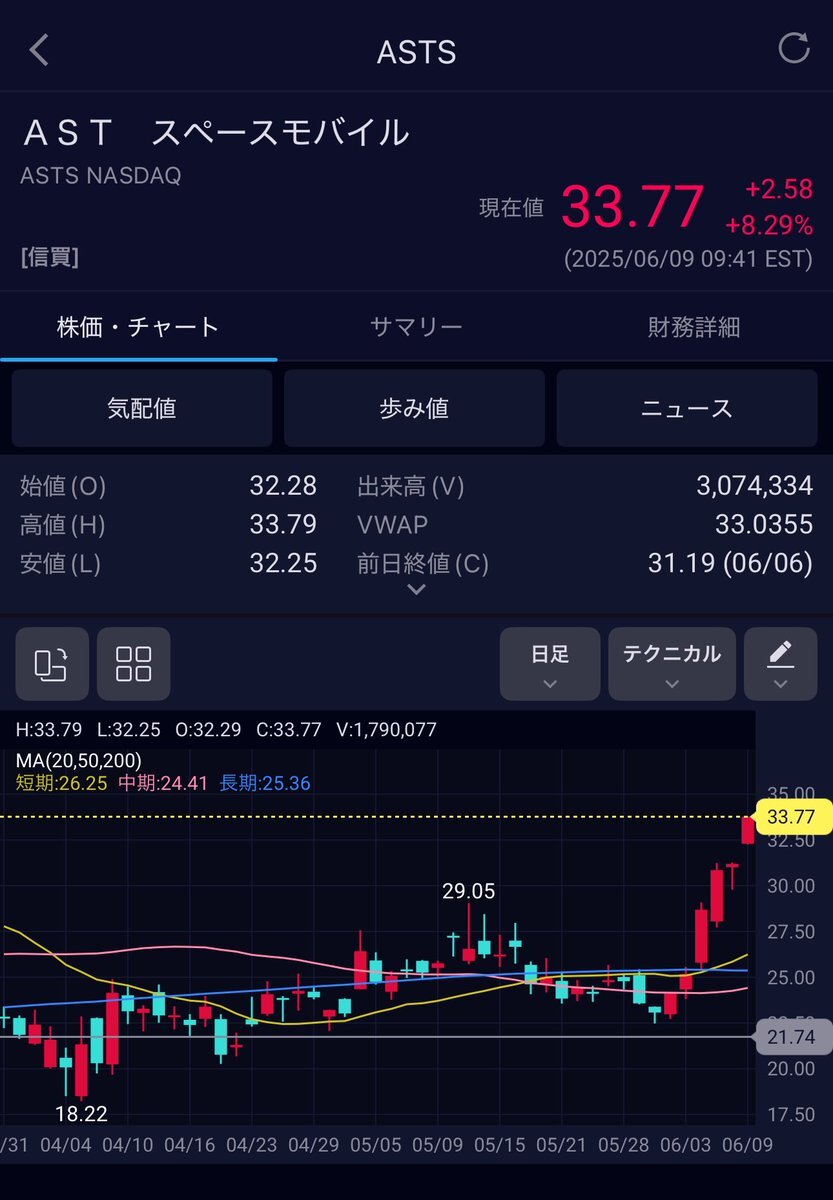Open the chart grid layout option
The width and height of the screenshot is (833, 1200).
pos(134,663)
